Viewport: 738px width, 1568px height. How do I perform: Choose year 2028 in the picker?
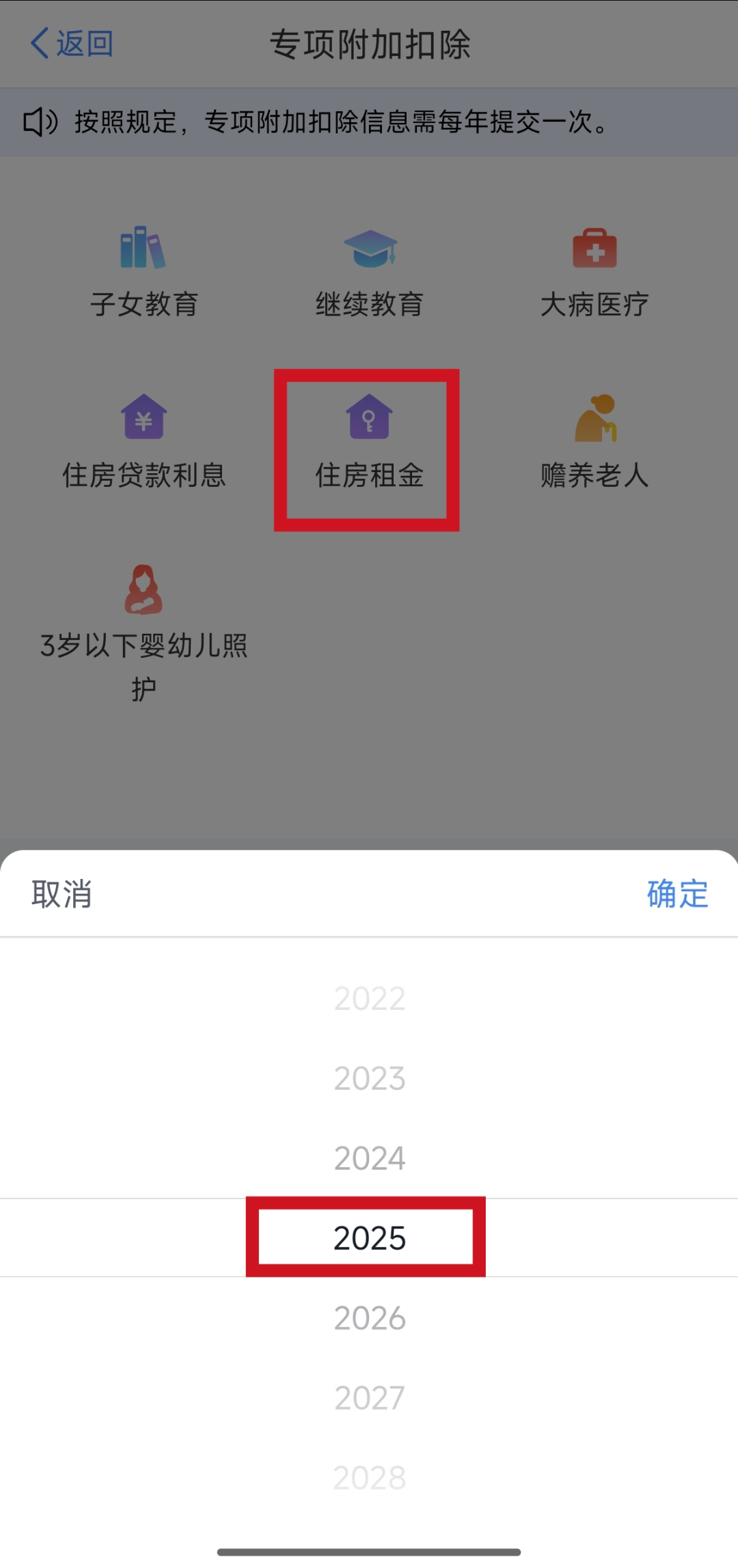[x=370, y=1478]
